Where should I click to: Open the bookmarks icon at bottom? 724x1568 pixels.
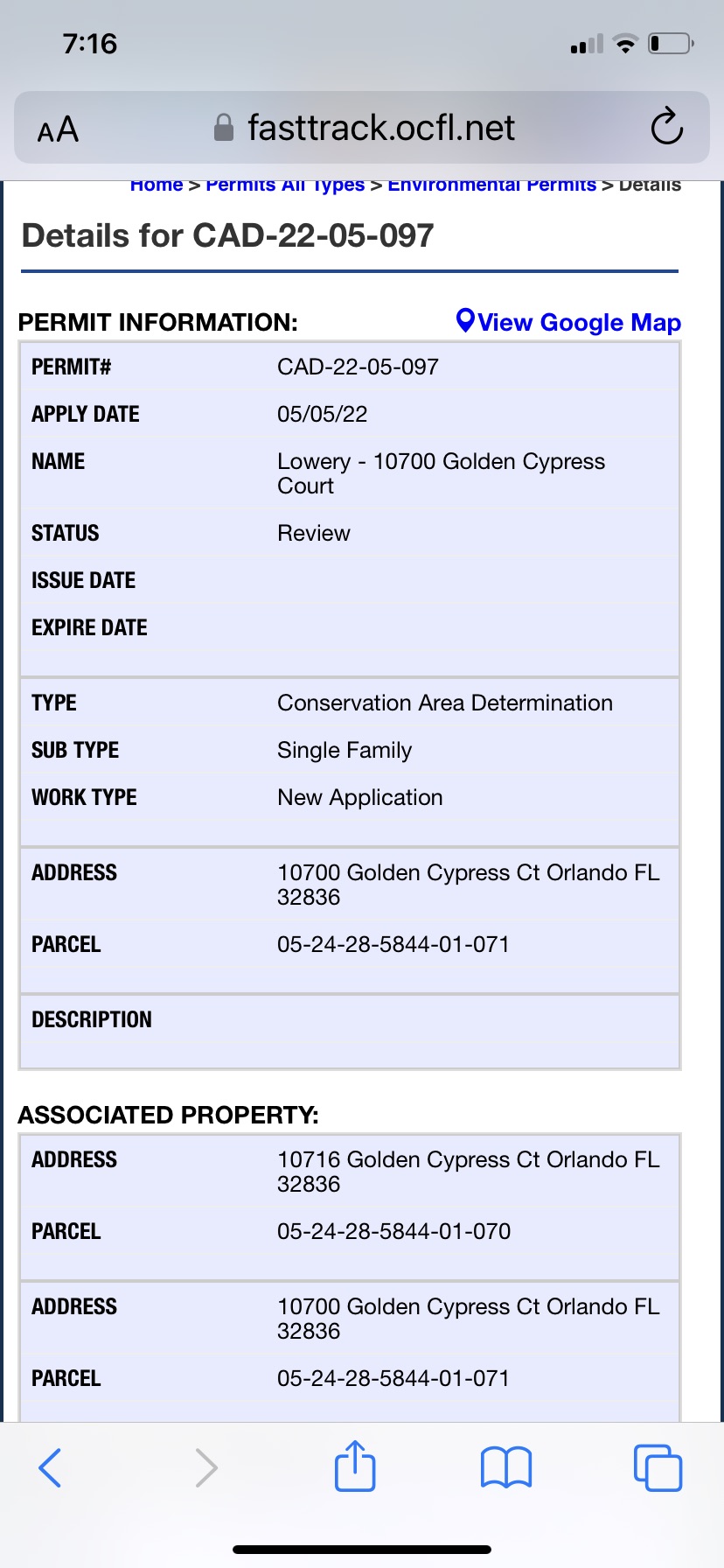506,1468
